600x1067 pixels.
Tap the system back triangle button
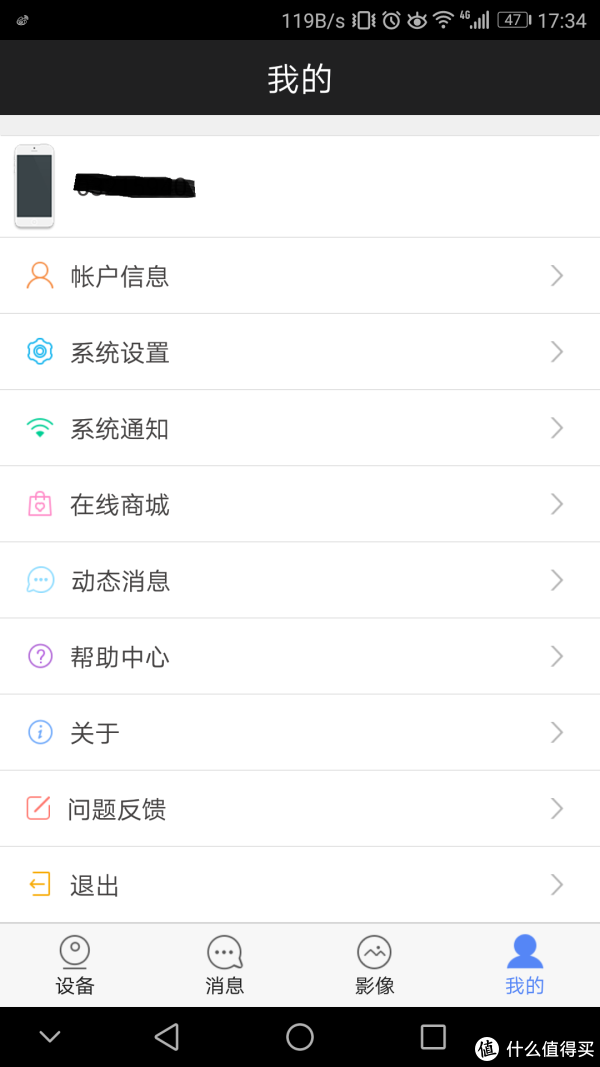tap(167, 1036)
